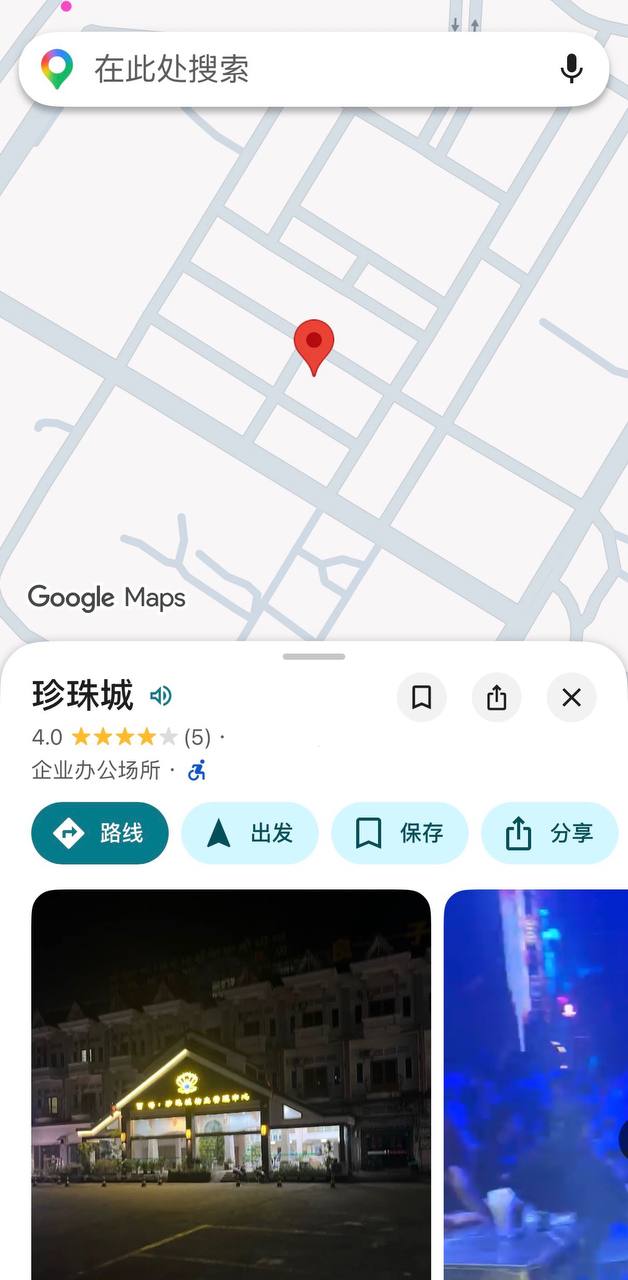This screenshot has width=628, height=1280.
Task: Open the blue-lit second photo
Action: click(x=536, y=1080)
